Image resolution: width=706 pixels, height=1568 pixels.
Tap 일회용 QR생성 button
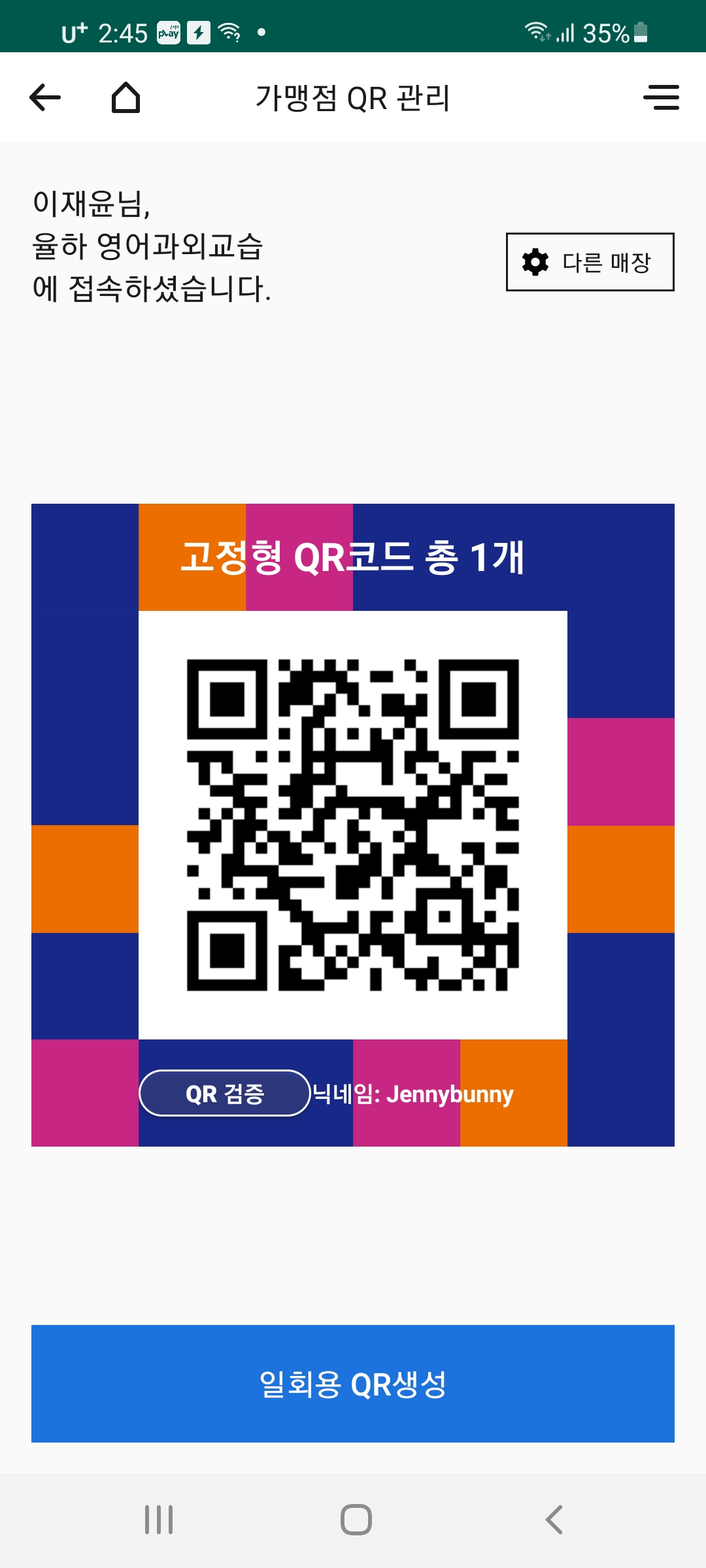click(353, 1384)
